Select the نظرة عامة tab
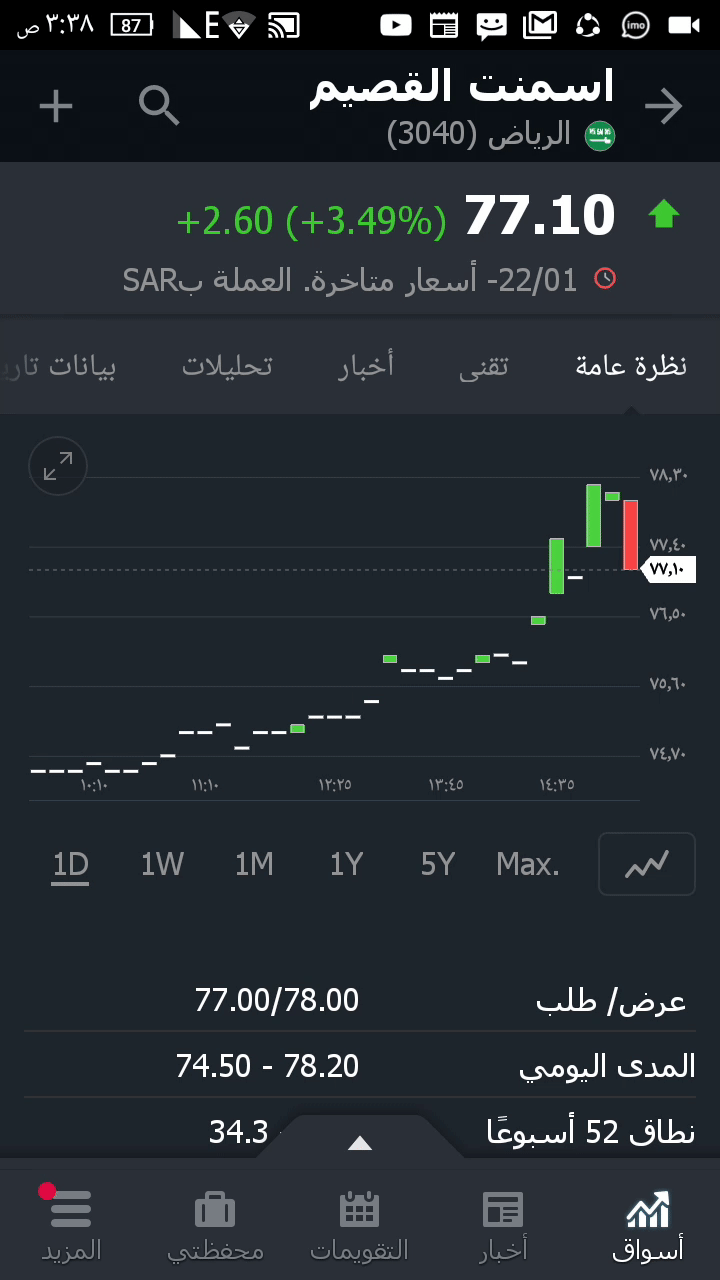This screenshot has height=1280, width=720. coord(631,366)
